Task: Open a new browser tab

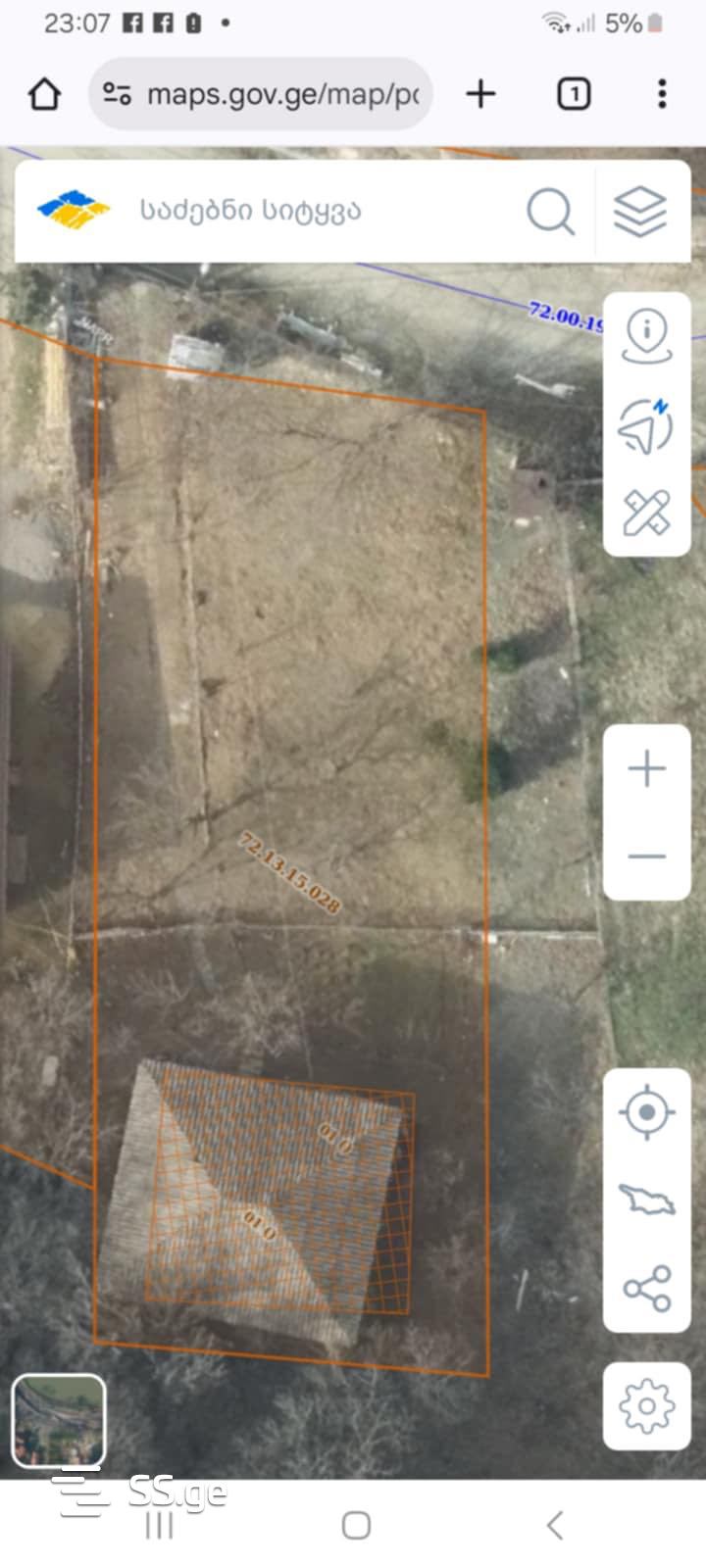Action: 480,95
